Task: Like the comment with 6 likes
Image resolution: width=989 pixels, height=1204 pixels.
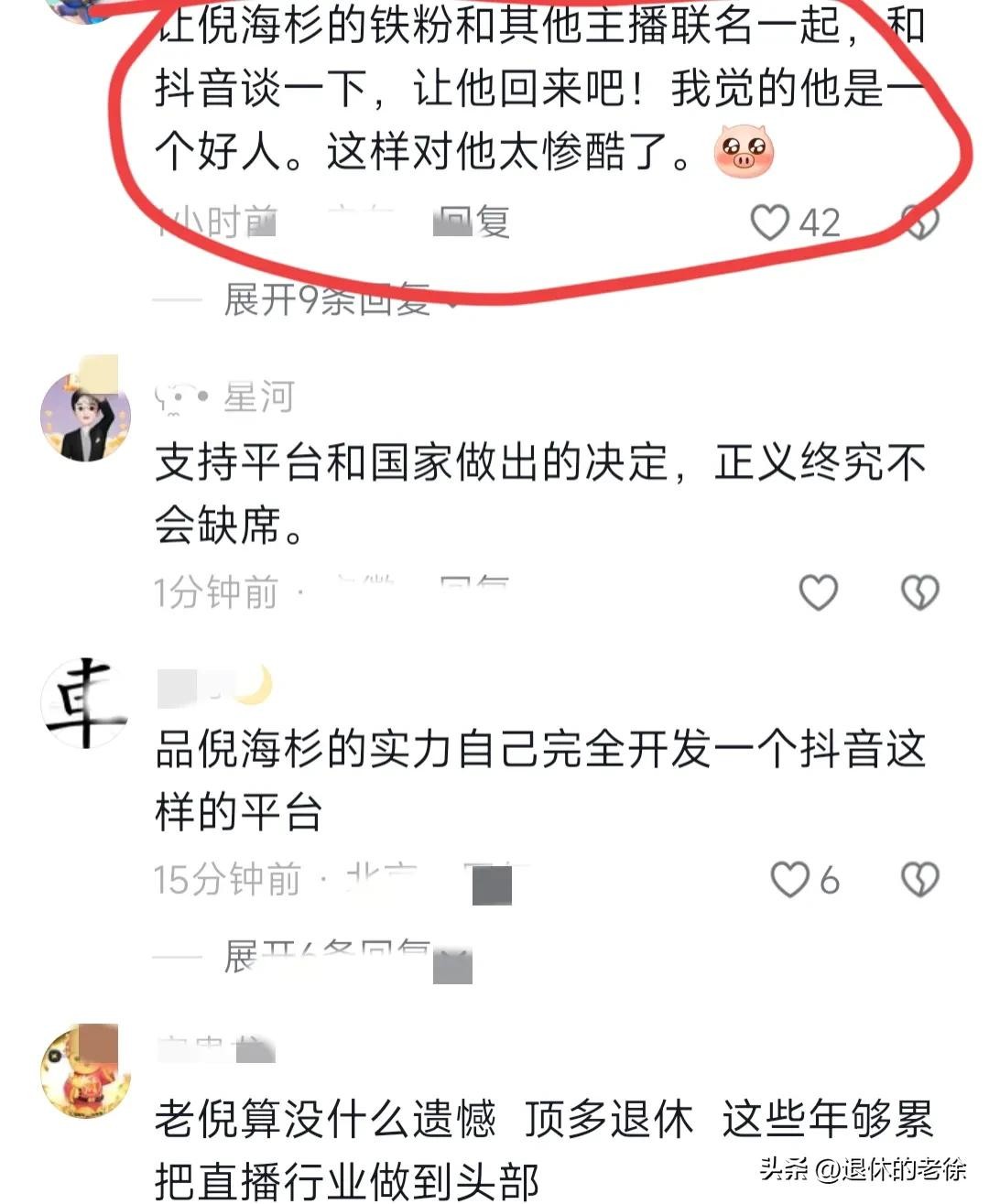Action: (789, 880)
